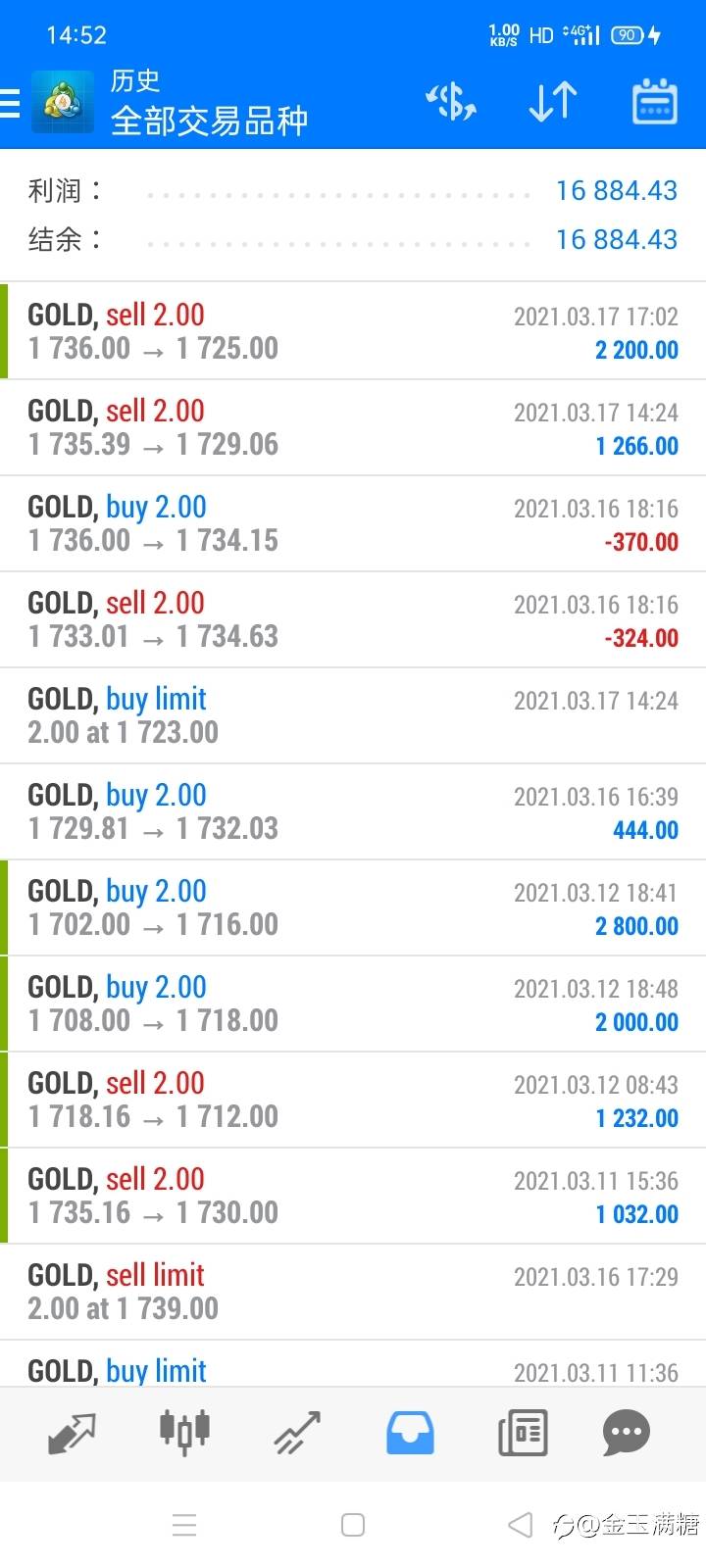Switch to the Chart tab
706x1568 pixels.
click(x=184, y=1431)
